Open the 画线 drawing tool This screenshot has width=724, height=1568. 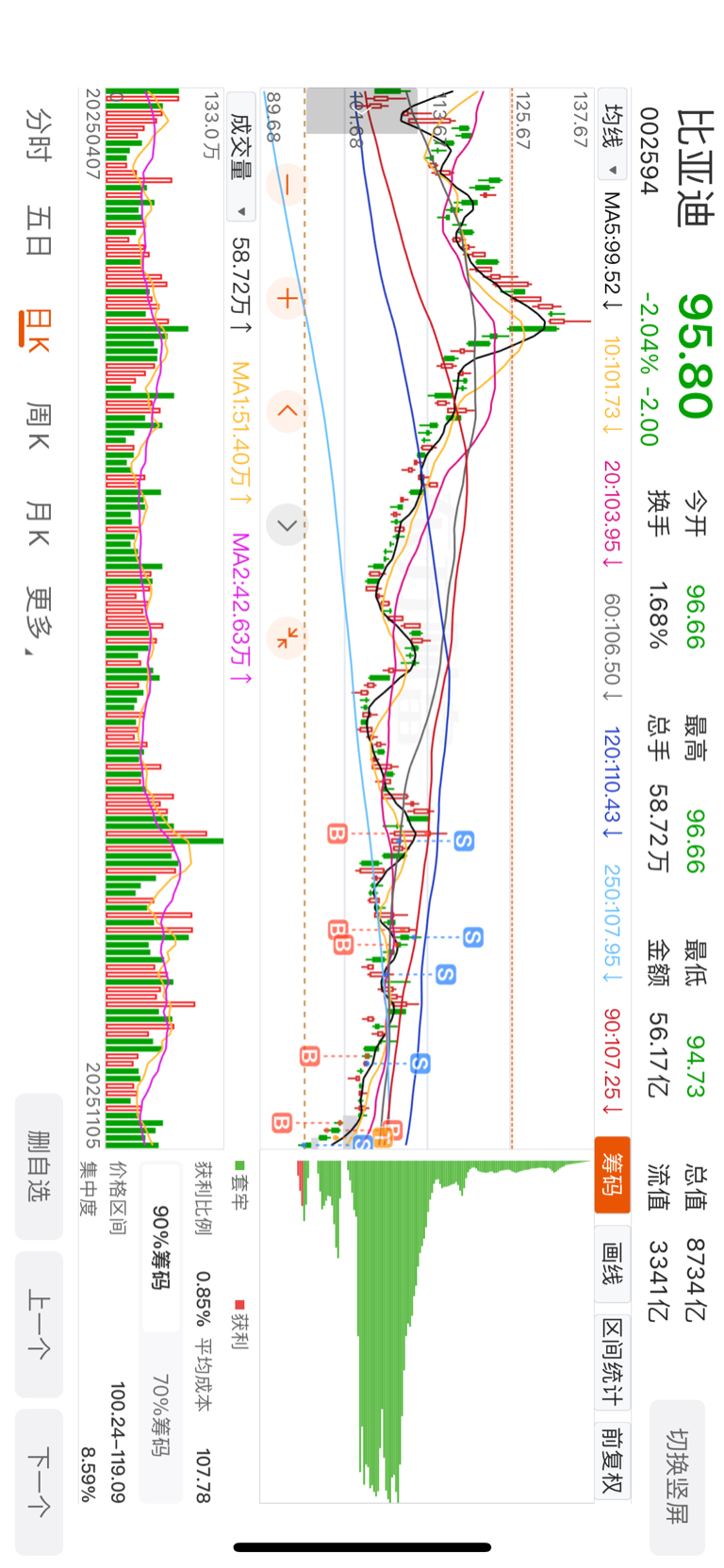[x=613, y=1263]
